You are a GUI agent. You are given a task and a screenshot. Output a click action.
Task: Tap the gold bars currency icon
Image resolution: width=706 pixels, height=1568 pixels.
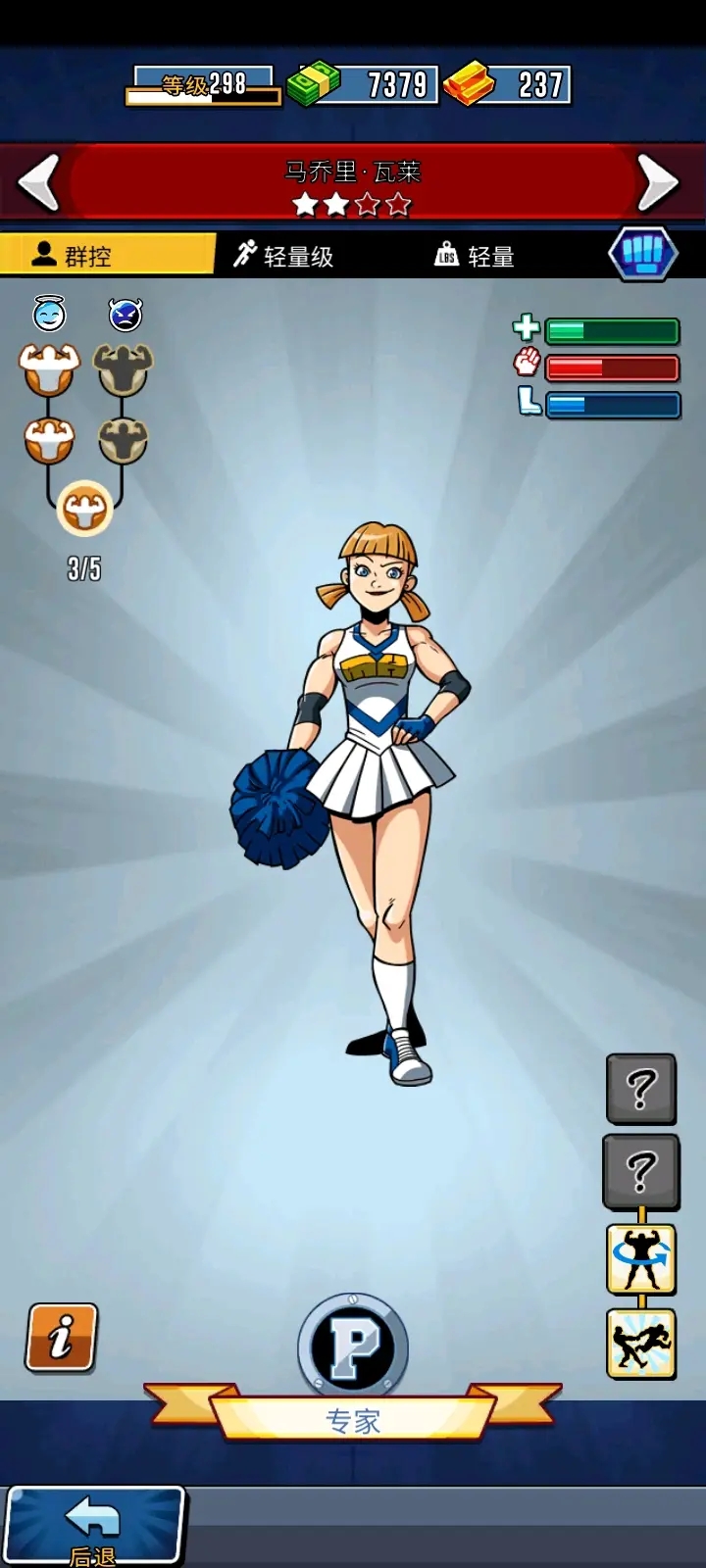click(x=469, y=84)
